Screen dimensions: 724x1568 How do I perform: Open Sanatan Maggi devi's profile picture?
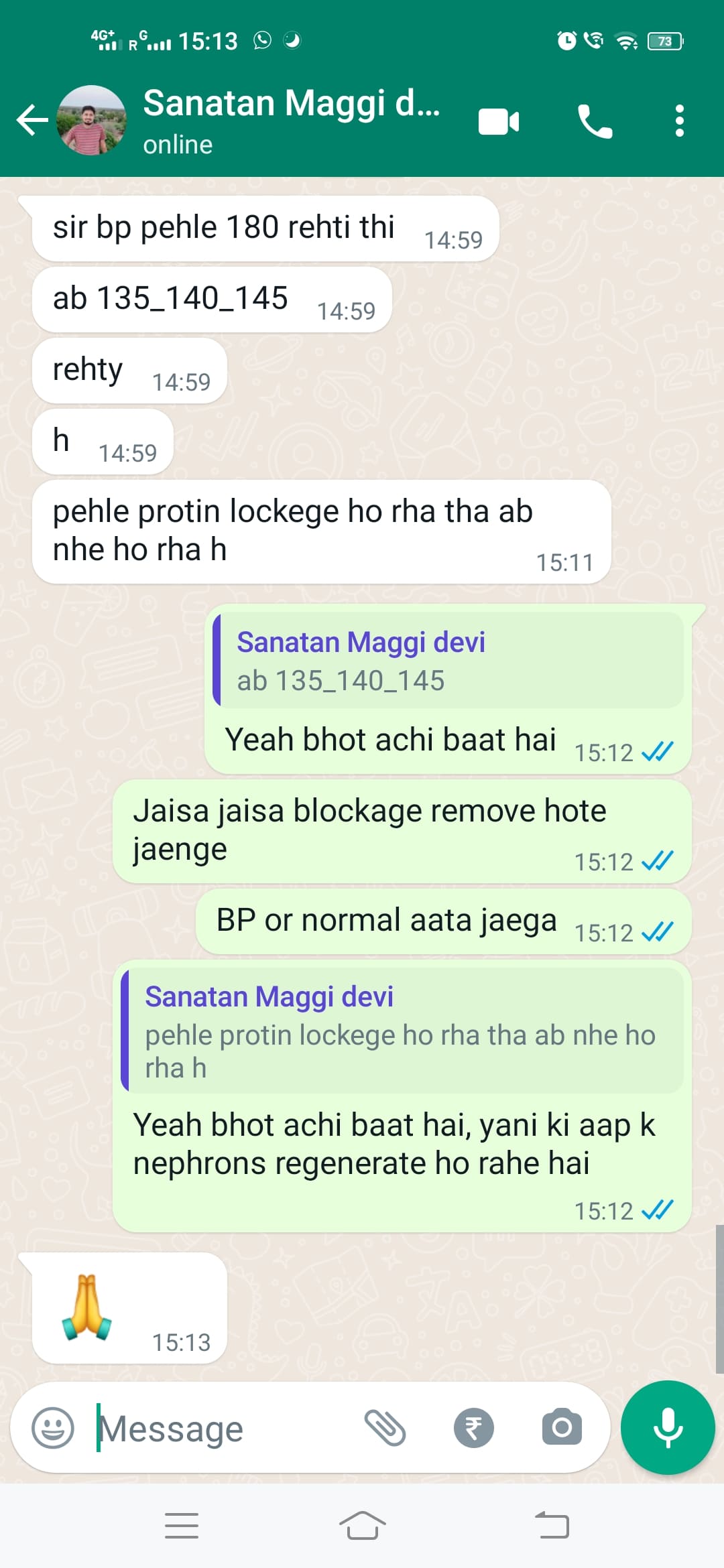tap(92, 121)
